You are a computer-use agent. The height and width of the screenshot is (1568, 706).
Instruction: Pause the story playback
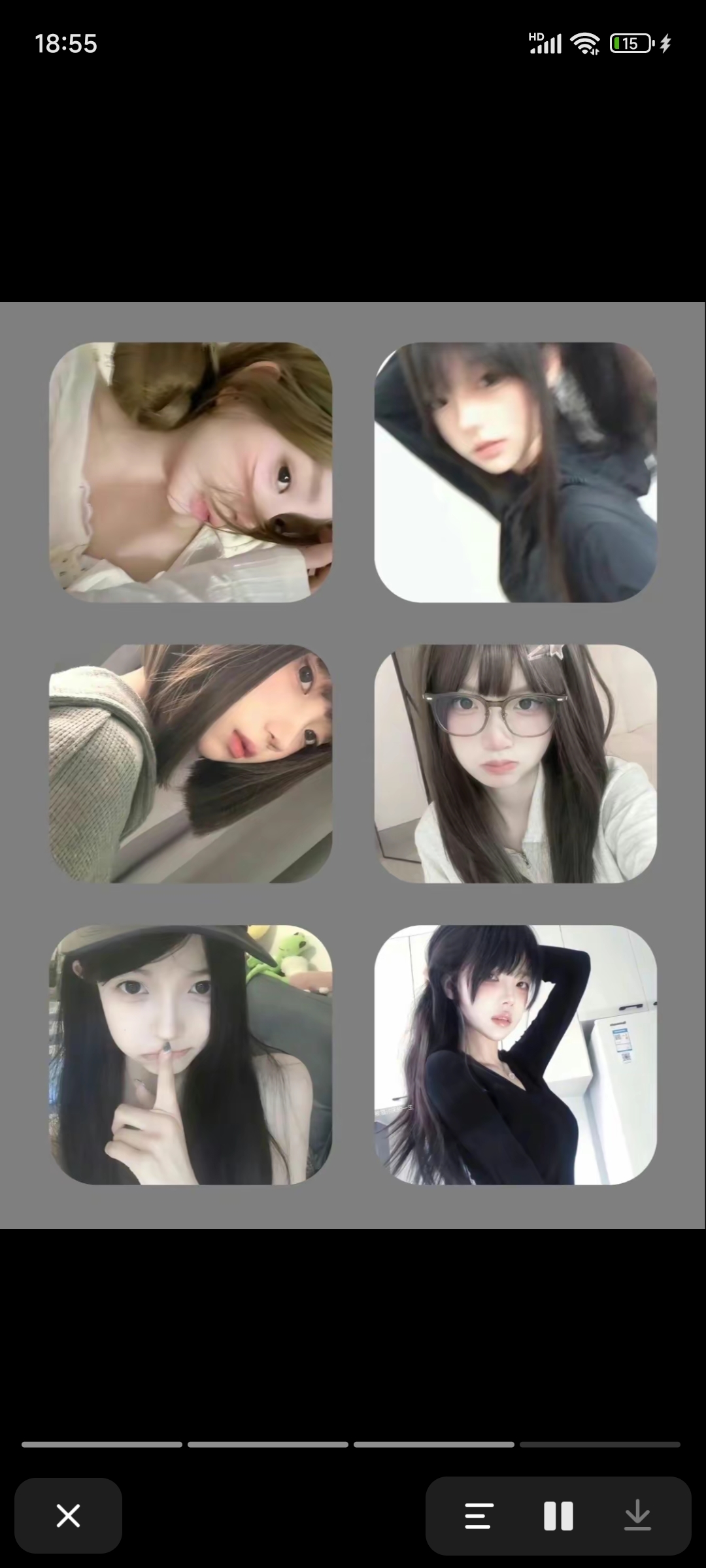(558, 1516)
